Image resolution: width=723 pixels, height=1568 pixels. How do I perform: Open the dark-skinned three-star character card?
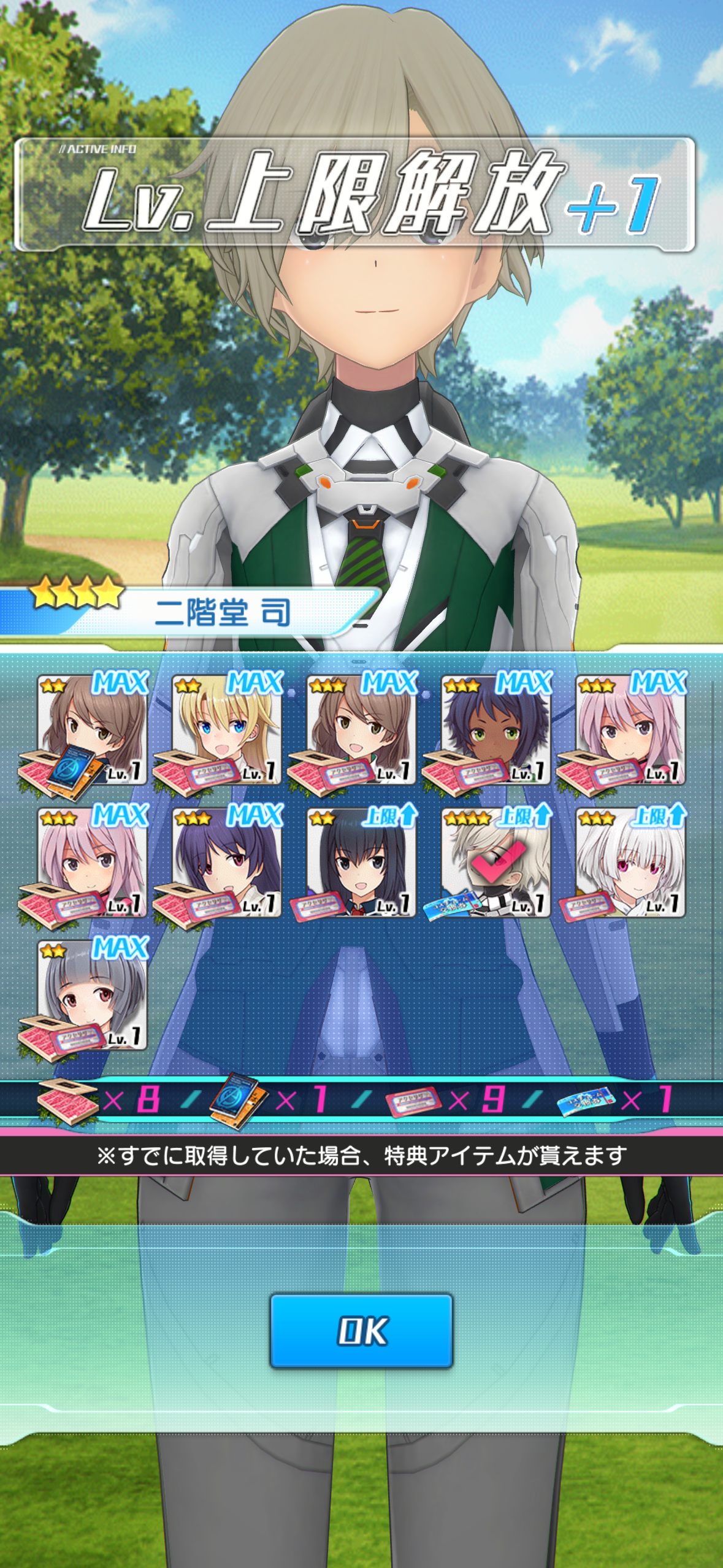(x=495, y=730)
